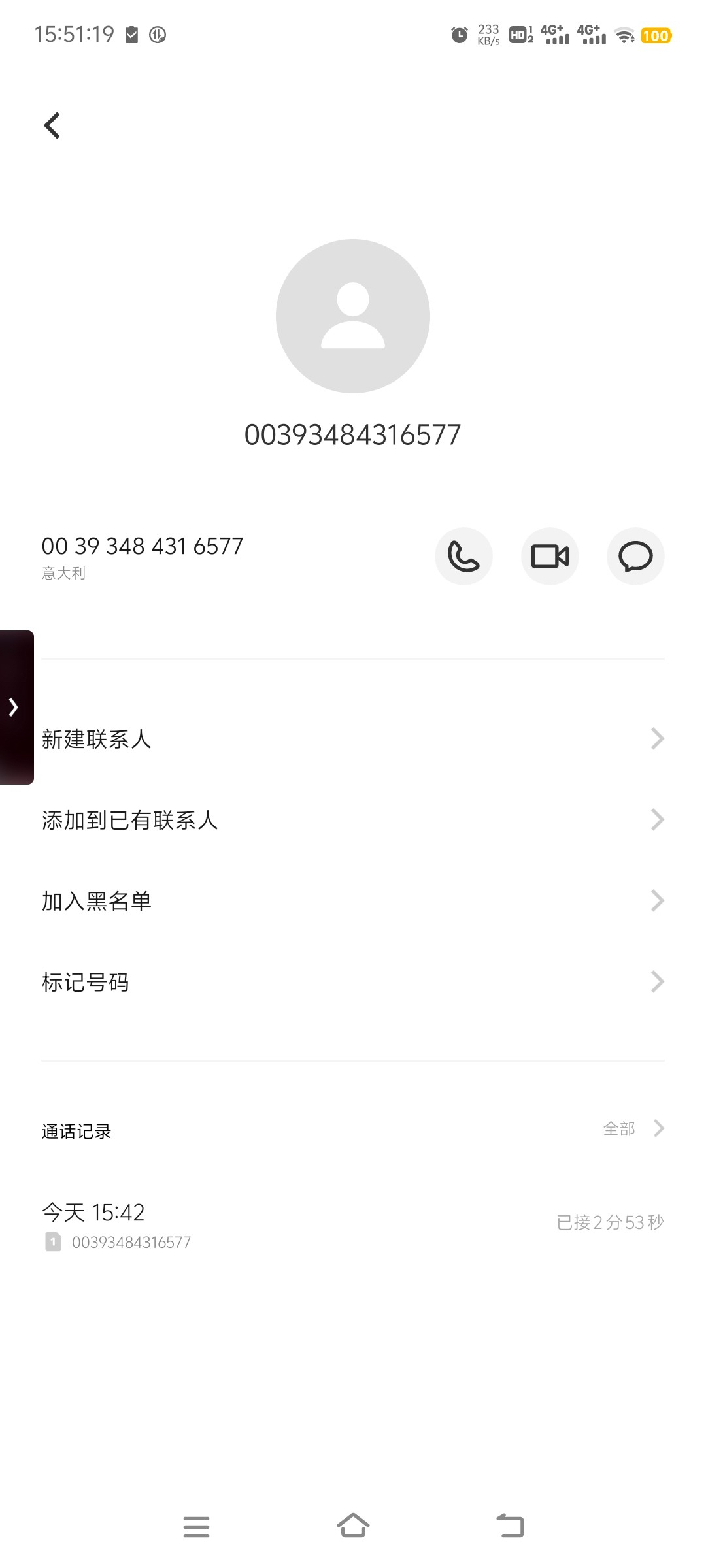The image size is (706, 1568).
Task: Send a message to this number
Action: (635, 557)
